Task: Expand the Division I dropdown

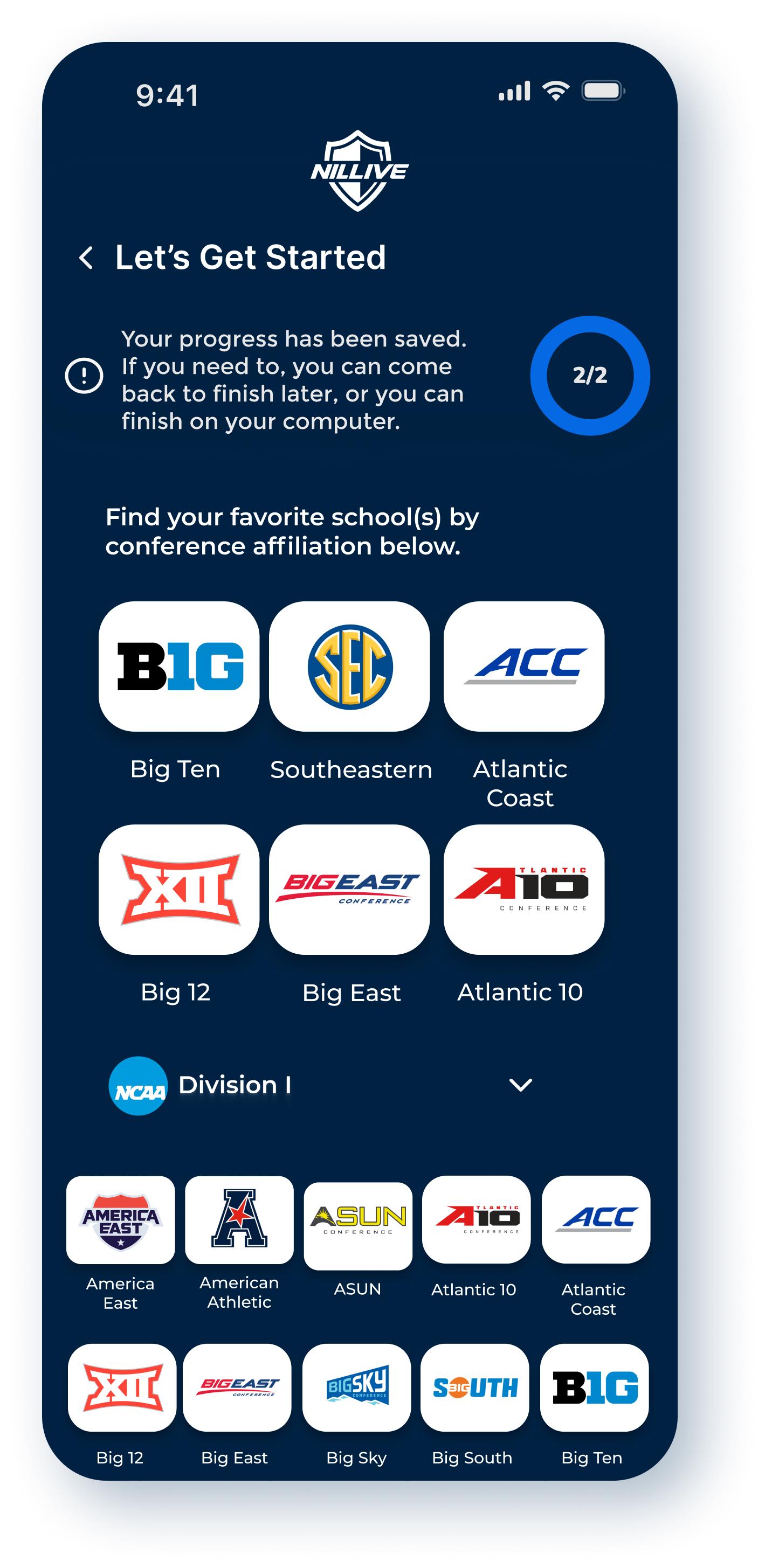Action: tap(521, 1085)
